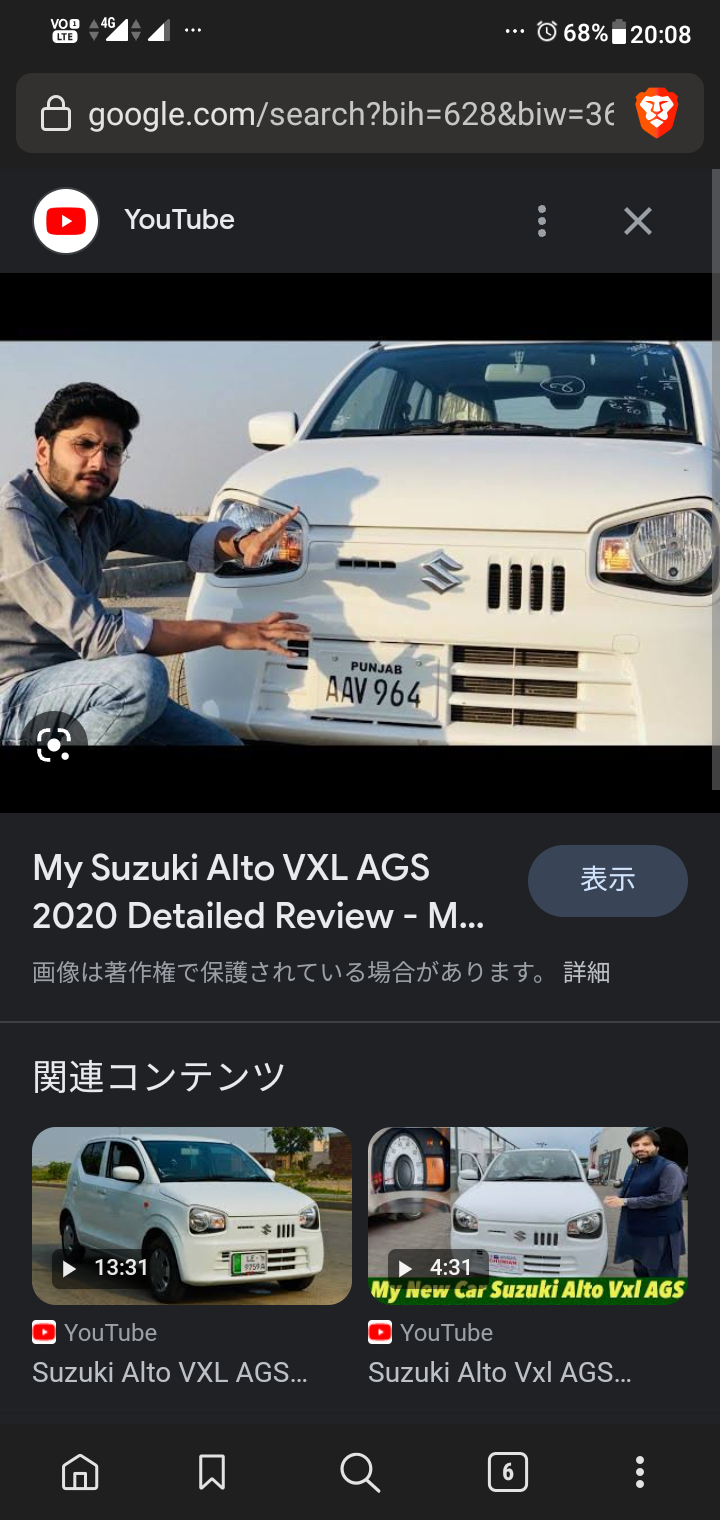The height and width of the screenshot is (1520, 720).
Task: Open the browser's bottom menu dots
Action: (640, 1472)
